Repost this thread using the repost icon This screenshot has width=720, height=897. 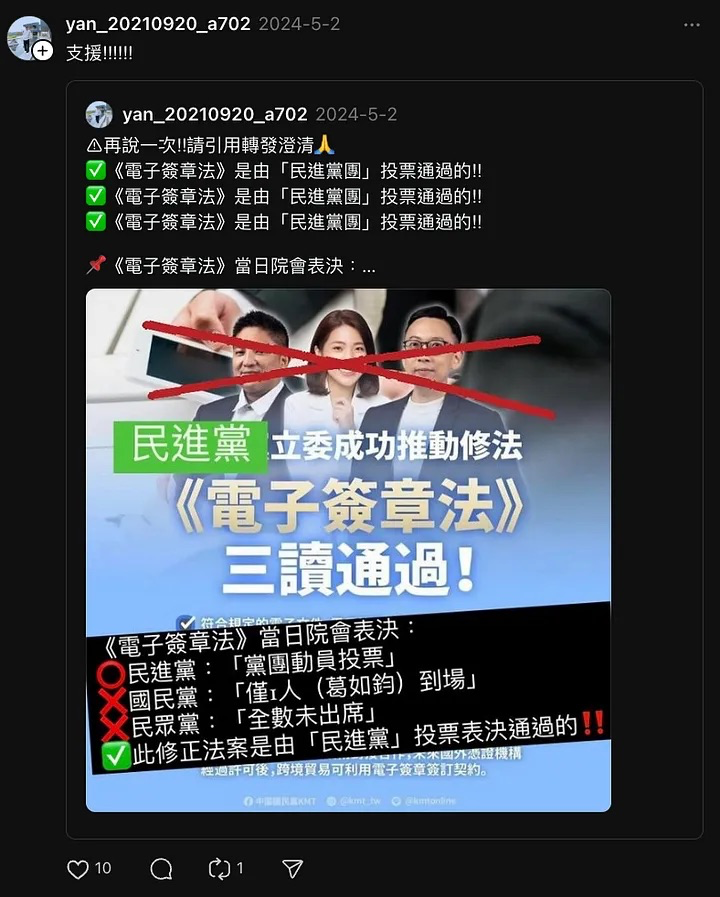point(220,869)
